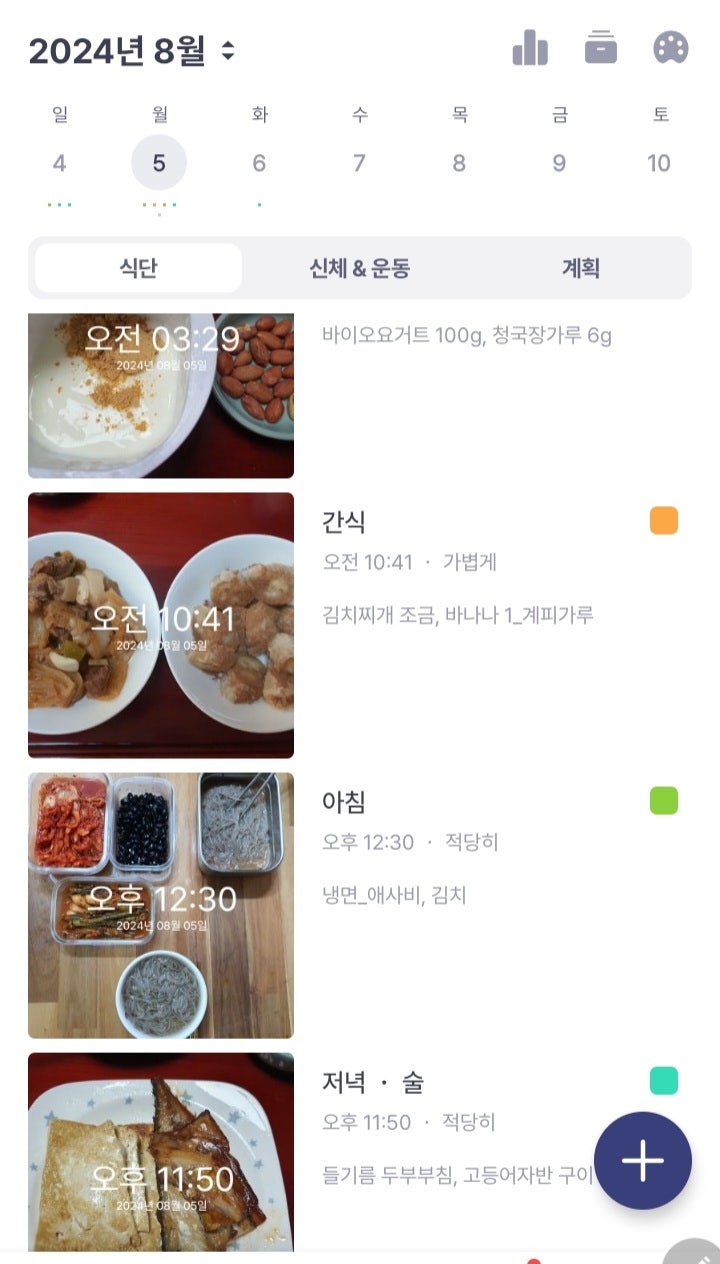Add a new meal record
This screenshot has width=720, height=1264.
642,1161
